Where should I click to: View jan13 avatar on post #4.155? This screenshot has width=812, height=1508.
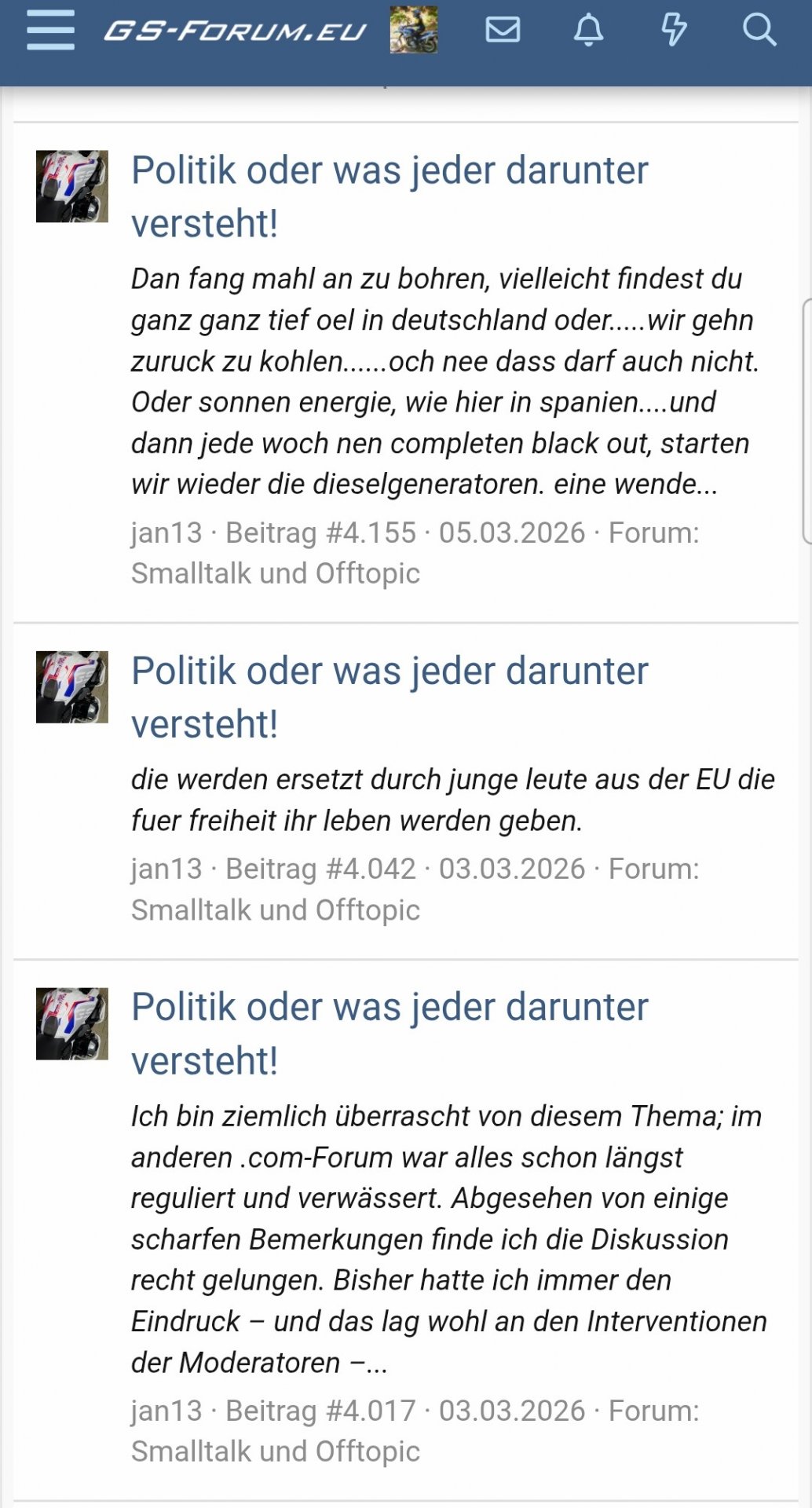click(x=72, y=186)
